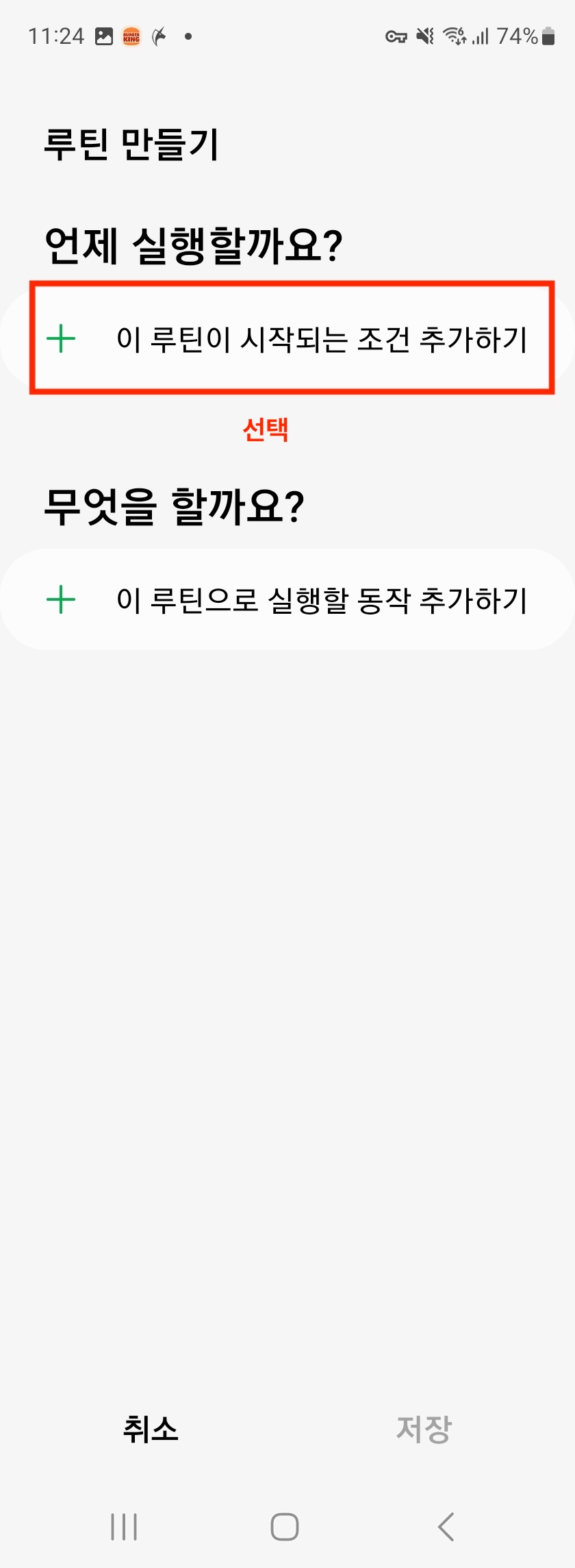Tap 저장 to save the routine
Screen dimensions: 575x1568
click(x=424, y=1429)
